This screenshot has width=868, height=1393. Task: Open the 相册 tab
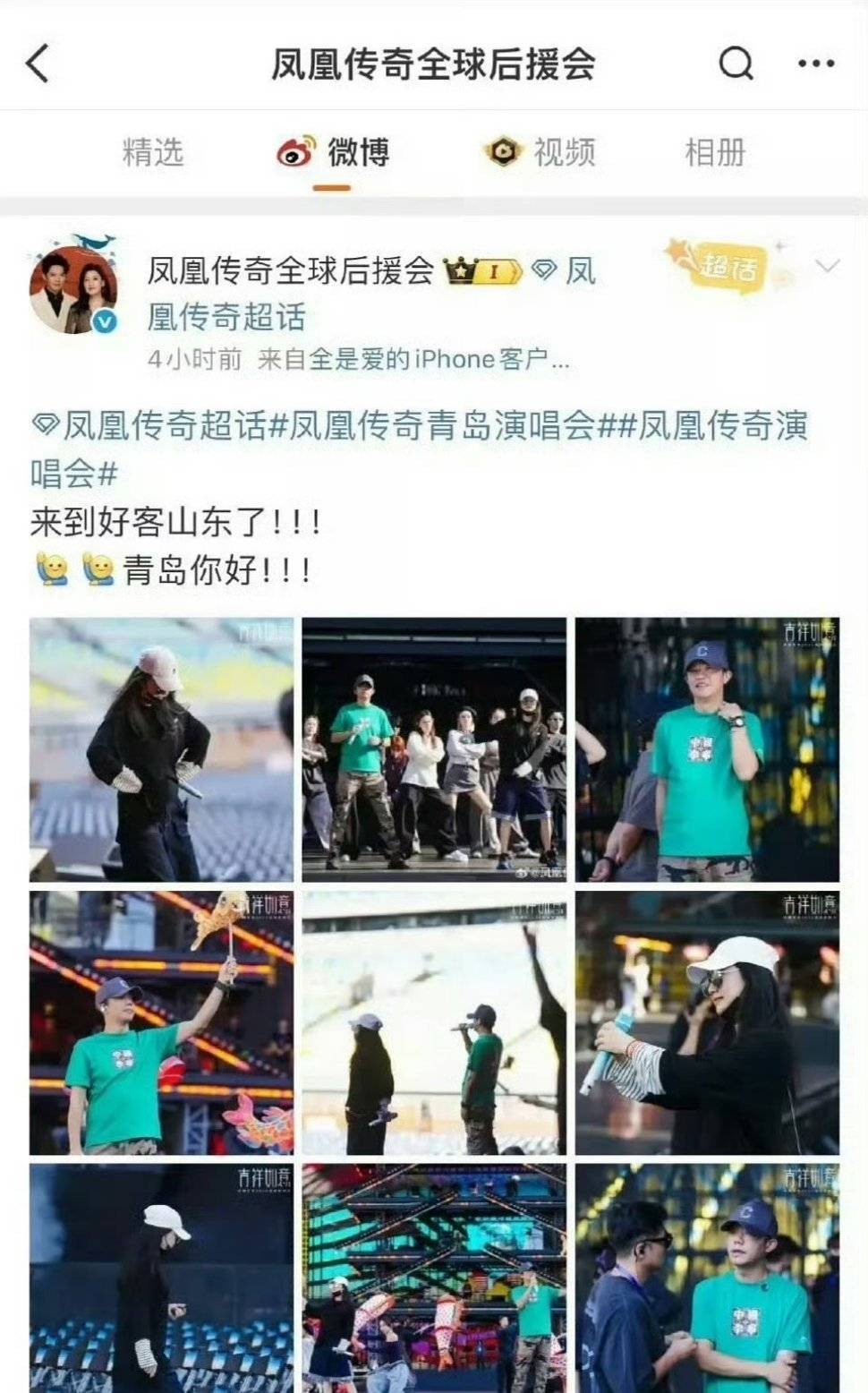point(715,152)
